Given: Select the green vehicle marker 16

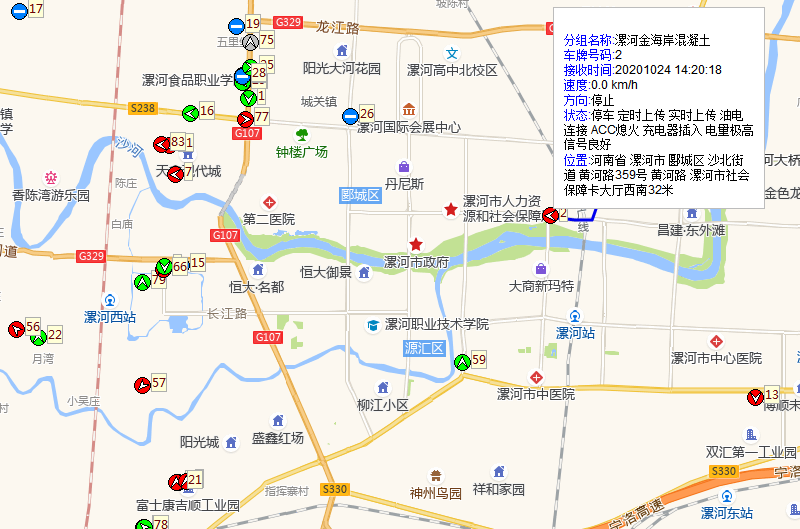Looking at the screenshot, I should pyautogui.click(x=188, y=112).
